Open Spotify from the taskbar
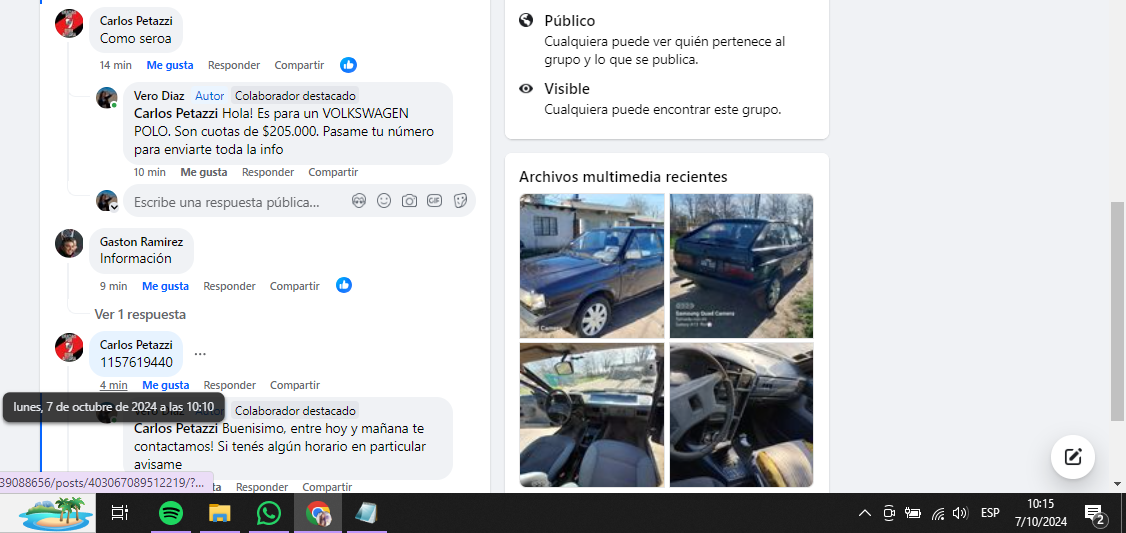1126x533 pixels. [x=171, y=513]
